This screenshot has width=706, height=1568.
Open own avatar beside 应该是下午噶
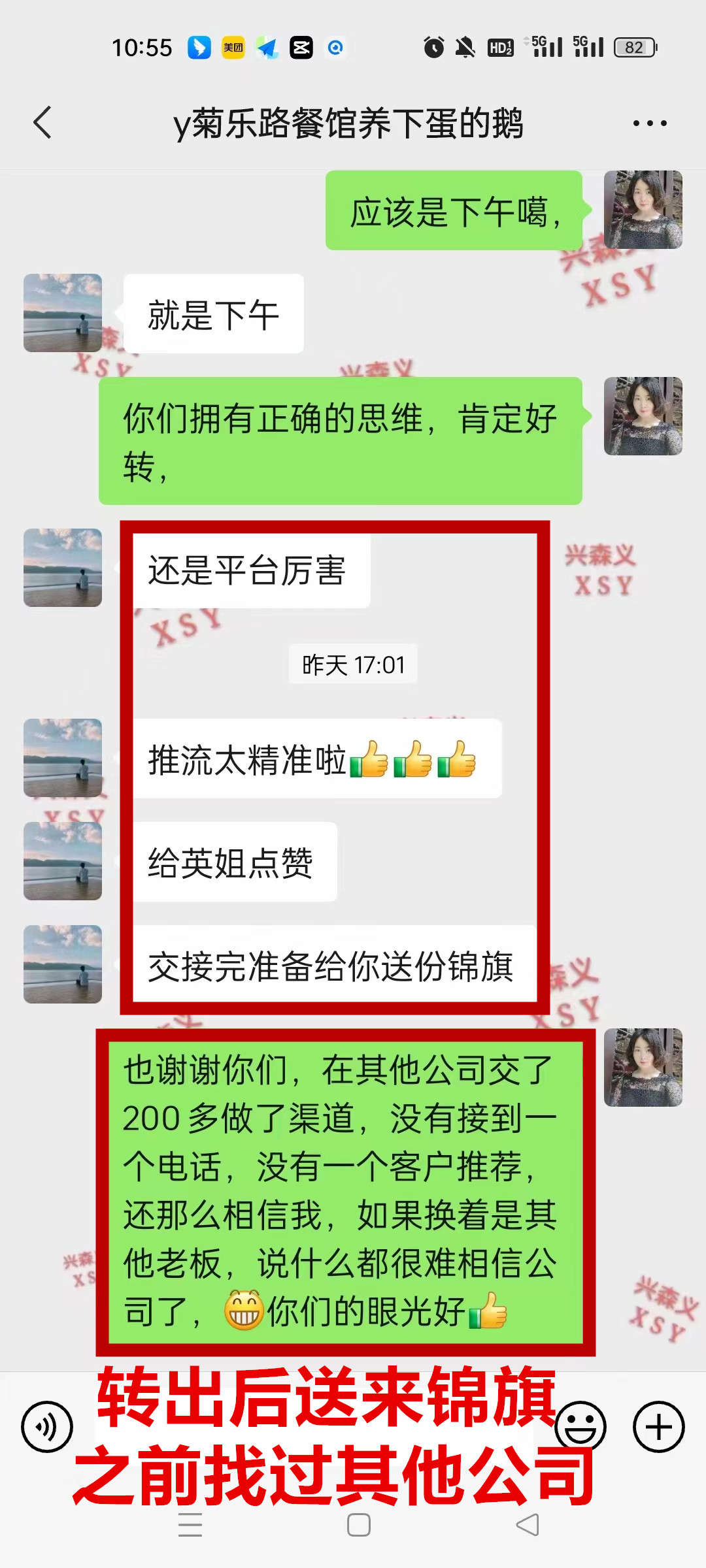click(x=643, y=210)
